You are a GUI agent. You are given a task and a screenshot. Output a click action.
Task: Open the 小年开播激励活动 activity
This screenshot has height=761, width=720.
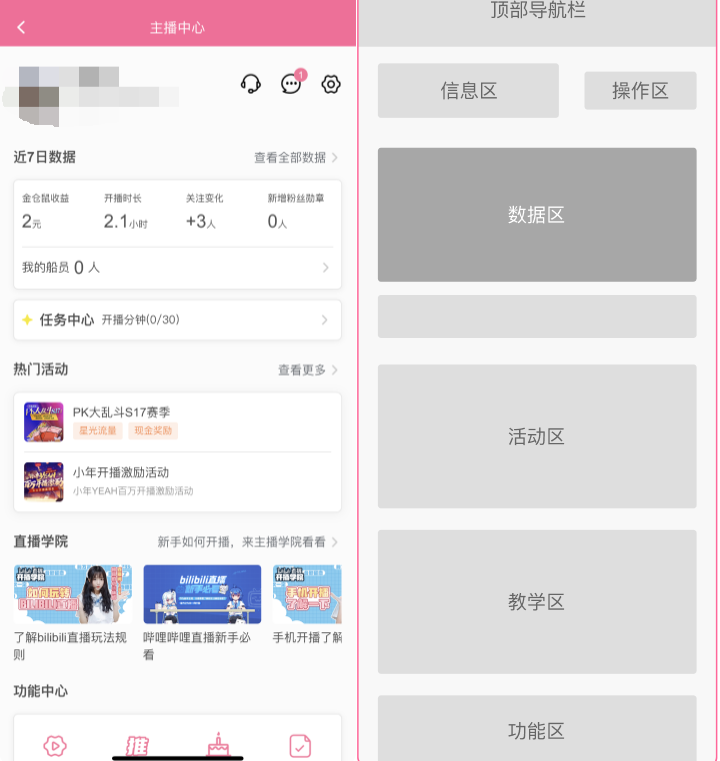(177, 480)
